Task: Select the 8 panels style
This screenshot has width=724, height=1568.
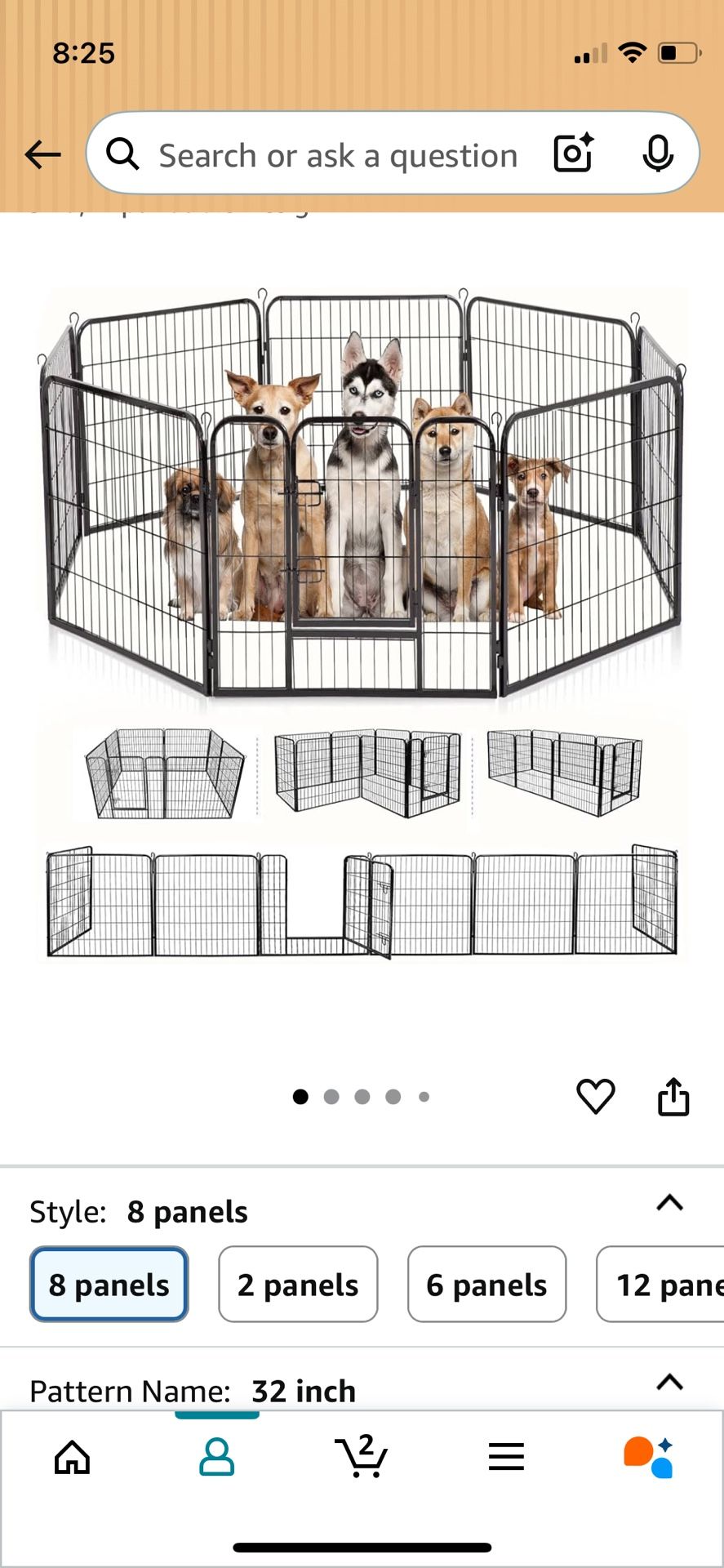Action: (109, 1285)
